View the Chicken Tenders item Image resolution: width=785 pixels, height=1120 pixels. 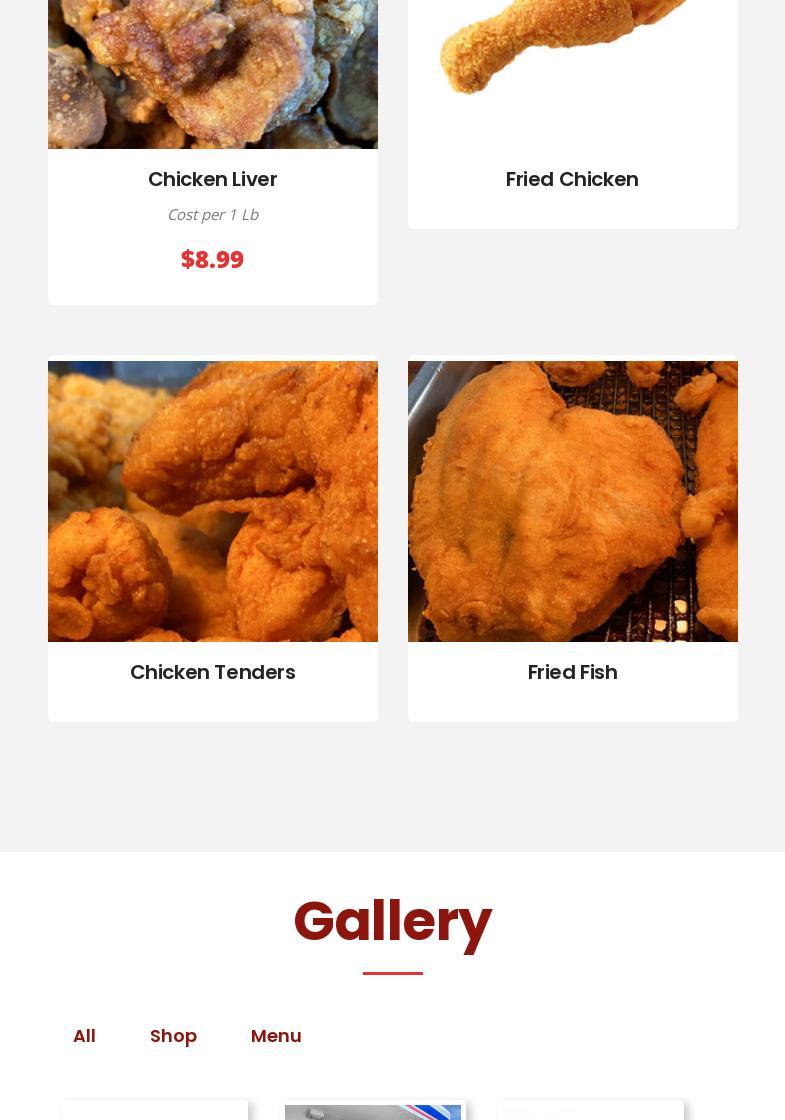coord(212,672)
